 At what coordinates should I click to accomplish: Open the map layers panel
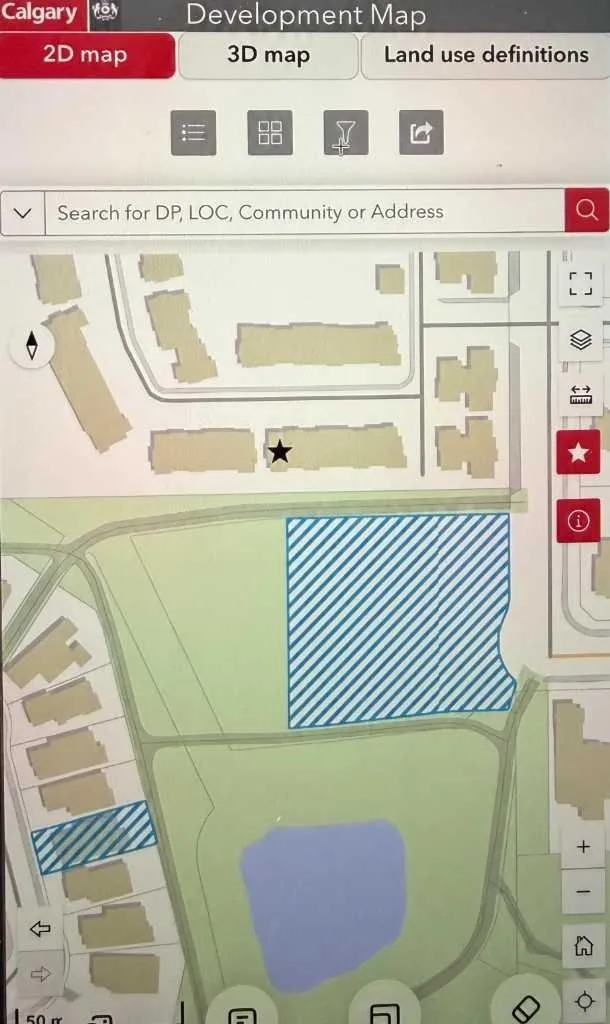pyautogui.click(x=580, y=340)
